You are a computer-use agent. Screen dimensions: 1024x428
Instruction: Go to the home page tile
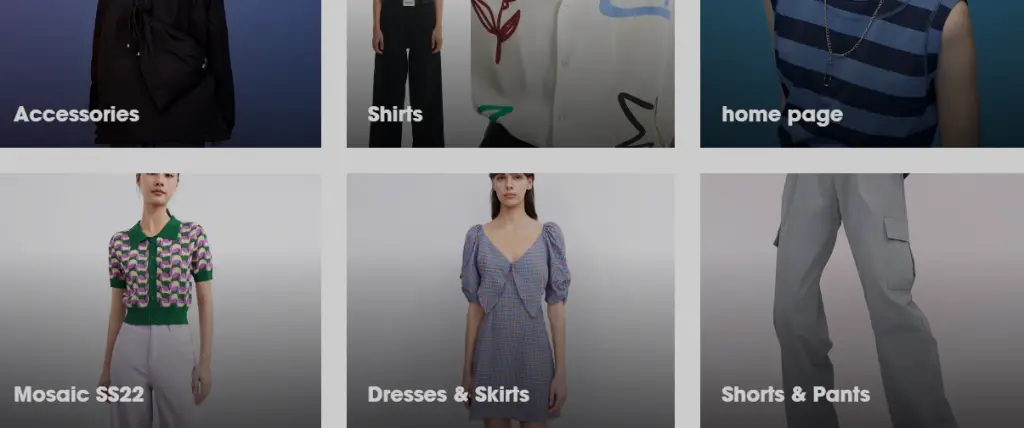862,75
